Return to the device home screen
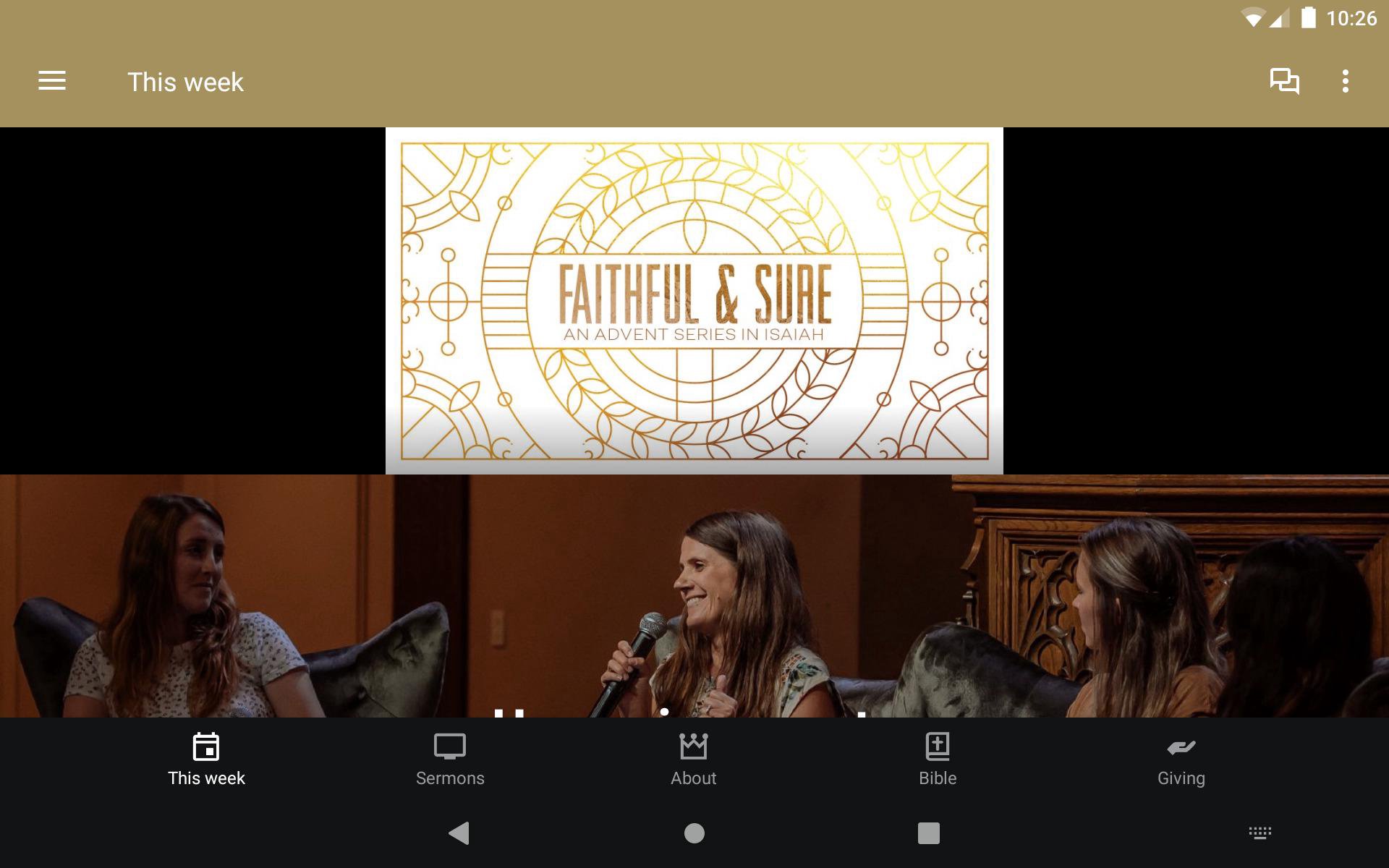 [x=694, y=833]
